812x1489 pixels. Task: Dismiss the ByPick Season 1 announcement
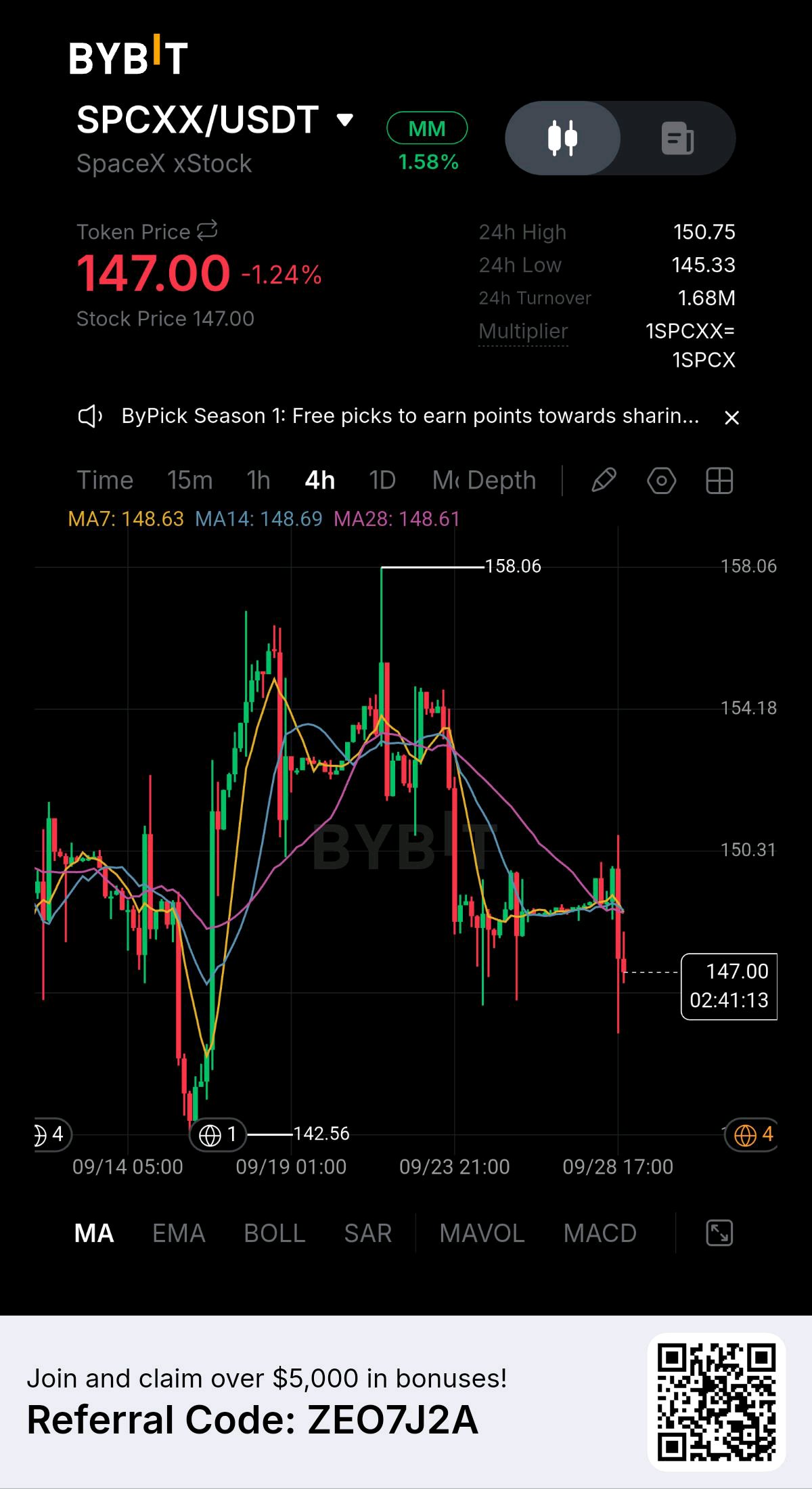(x=731, y=418)
